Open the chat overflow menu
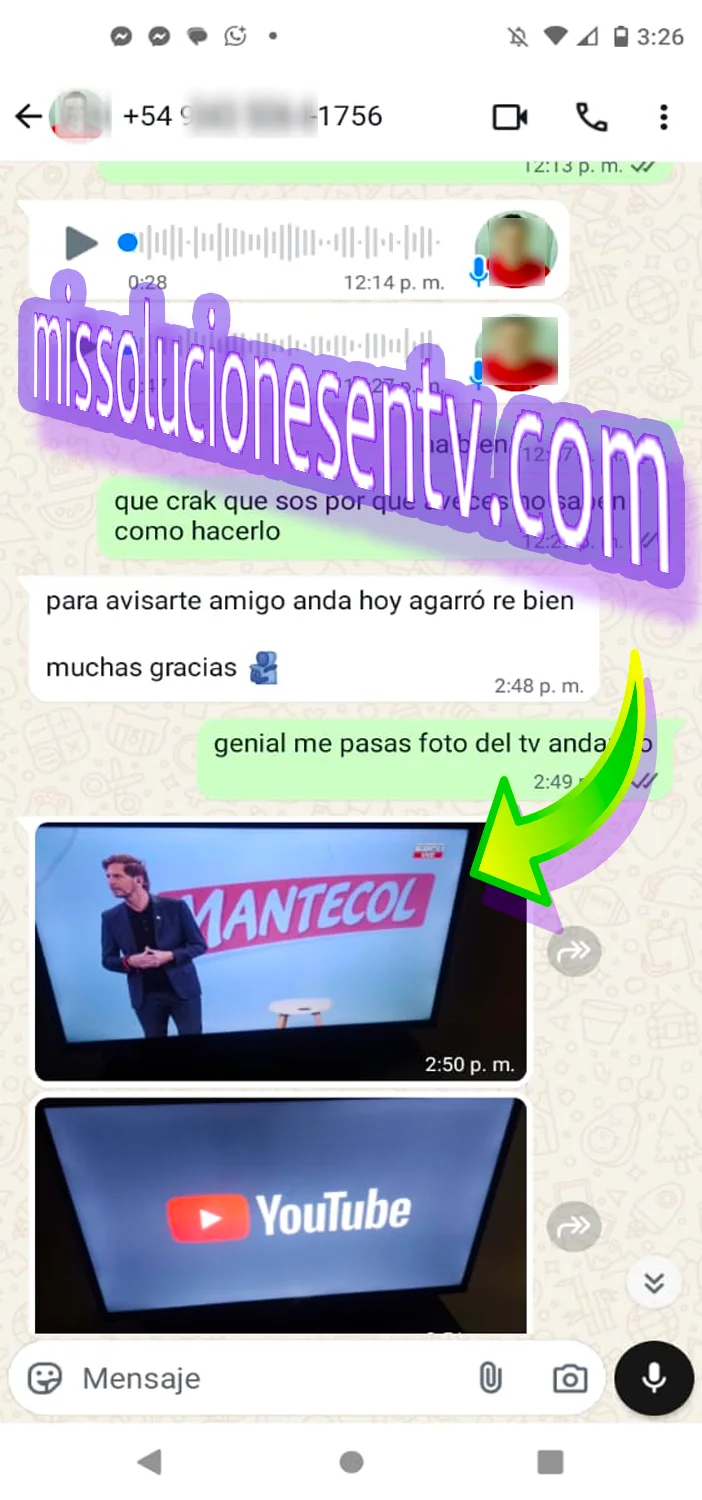Viewport: 702px width, 1500px height. [663, 117]
